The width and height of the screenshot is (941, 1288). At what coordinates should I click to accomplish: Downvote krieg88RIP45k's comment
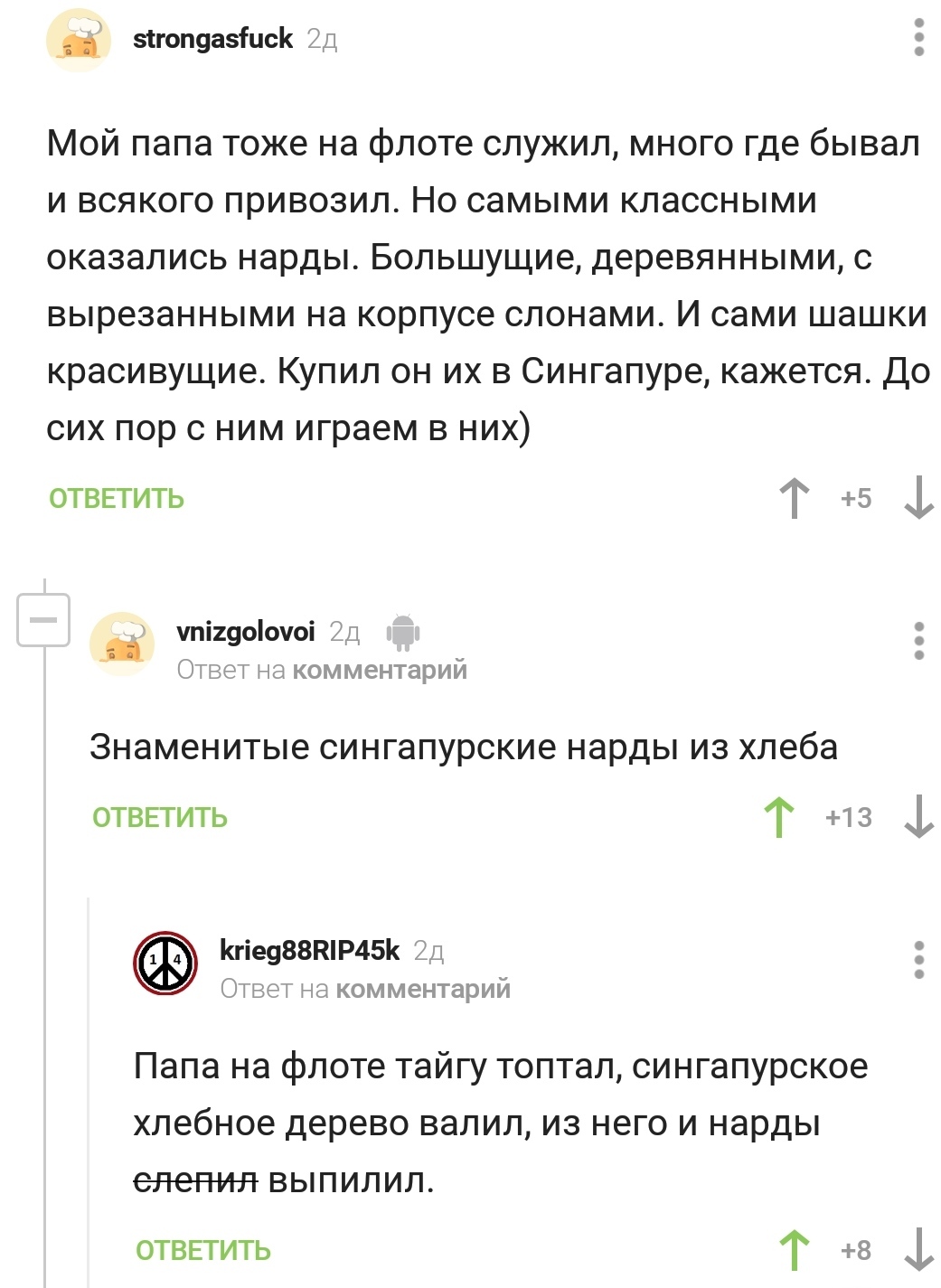click(918, 1250)
